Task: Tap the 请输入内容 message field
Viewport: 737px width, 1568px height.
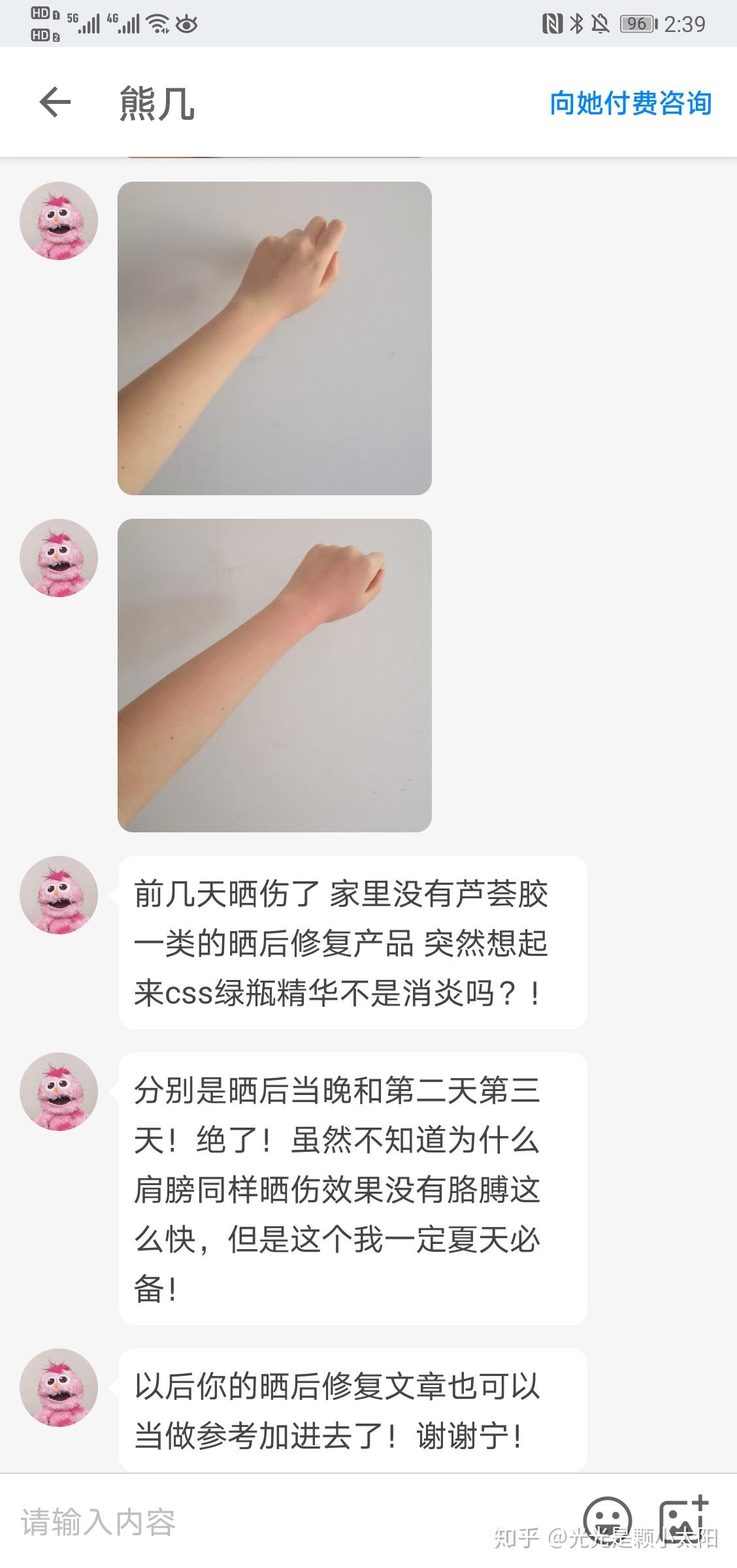Action: coord(287,1522)
